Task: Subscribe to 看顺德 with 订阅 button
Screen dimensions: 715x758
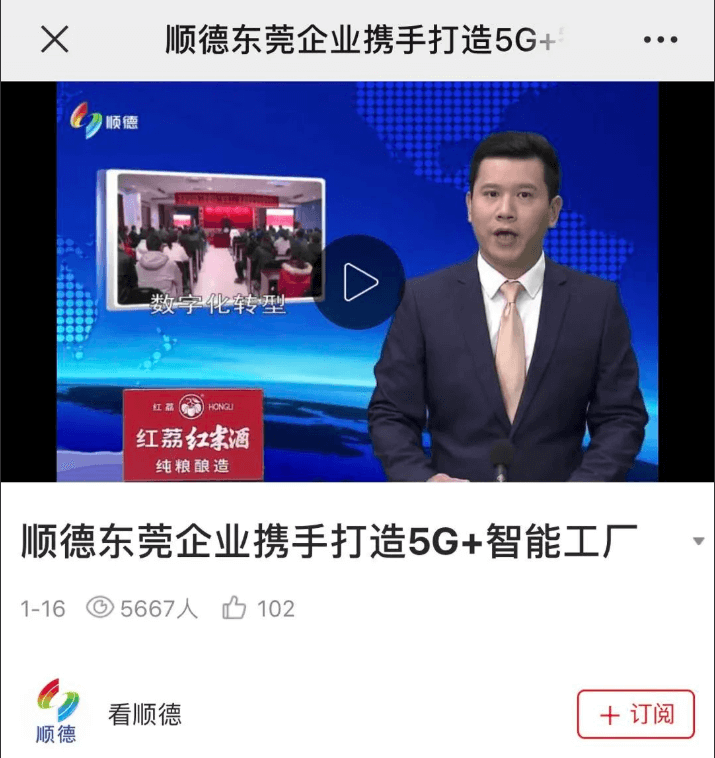Action: (635, 715)
